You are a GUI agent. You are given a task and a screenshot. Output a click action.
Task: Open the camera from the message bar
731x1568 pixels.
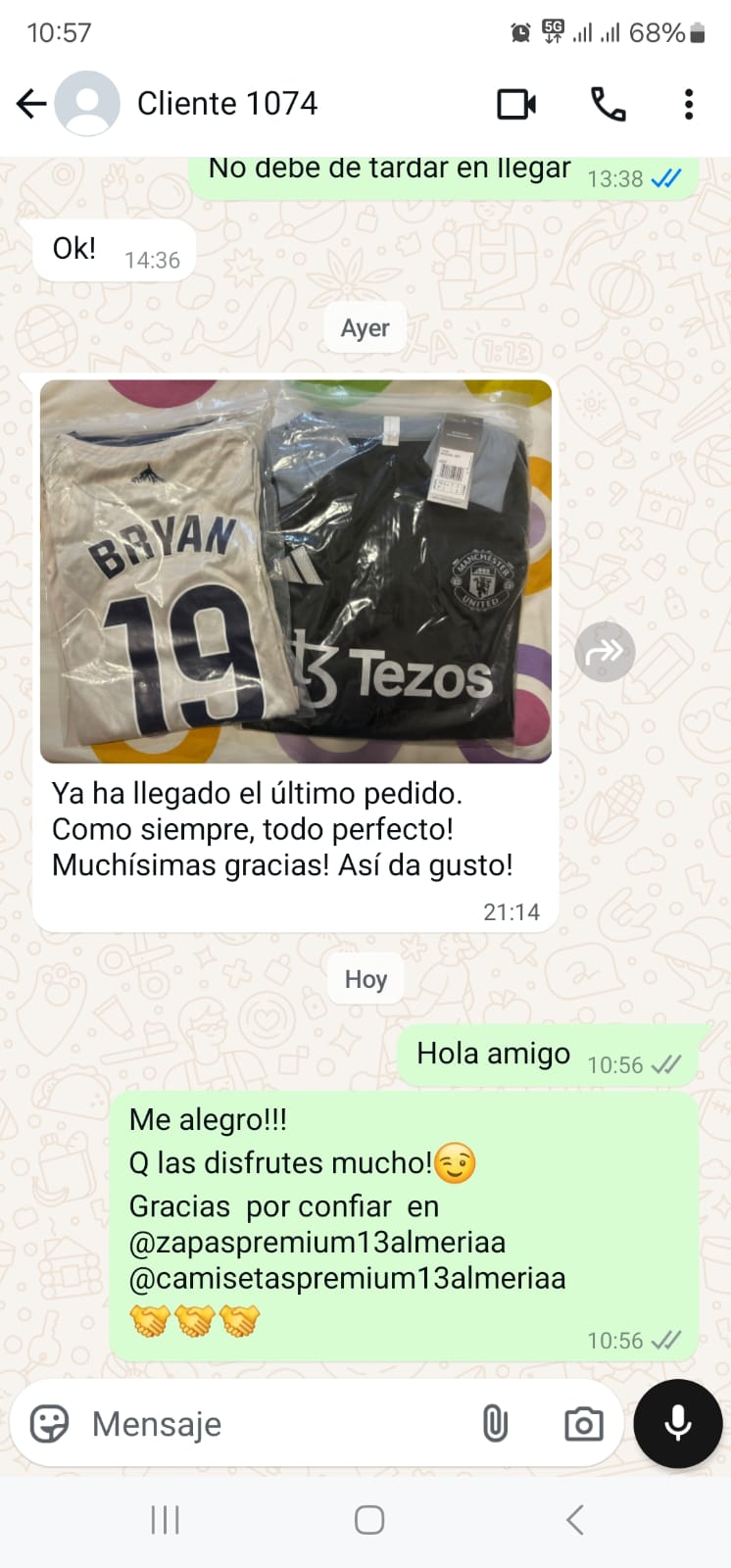(x=583, y=1424)
